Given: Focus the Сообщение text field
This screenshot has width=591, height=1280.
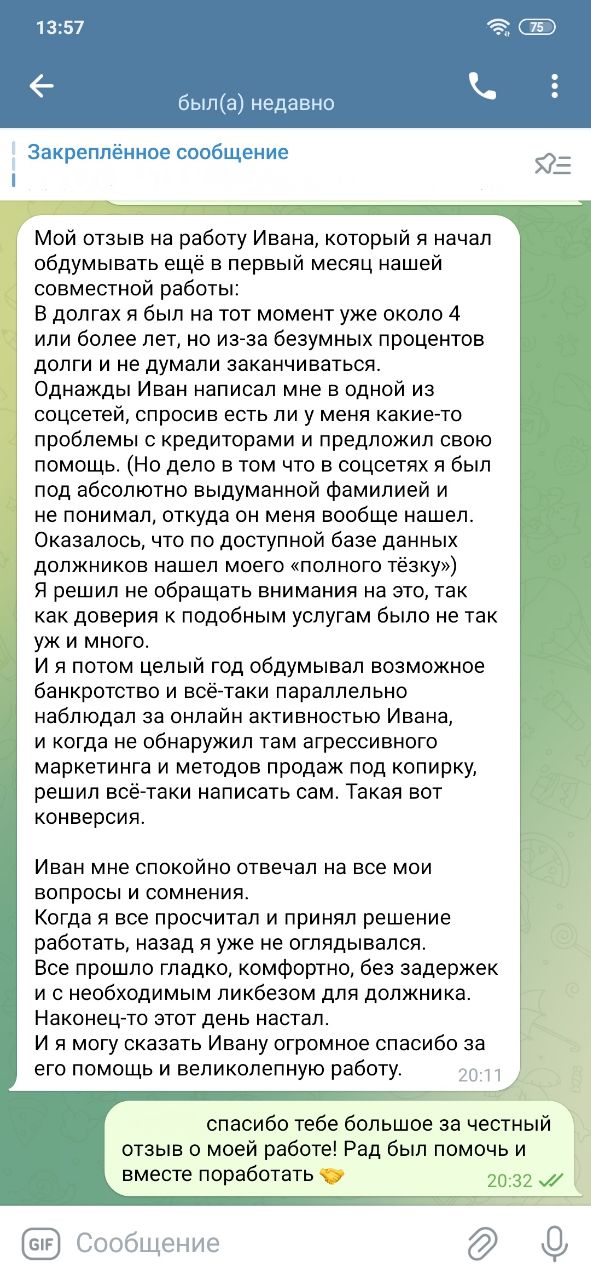Looking at the screenshot, I should click(x=258, y=1243).
